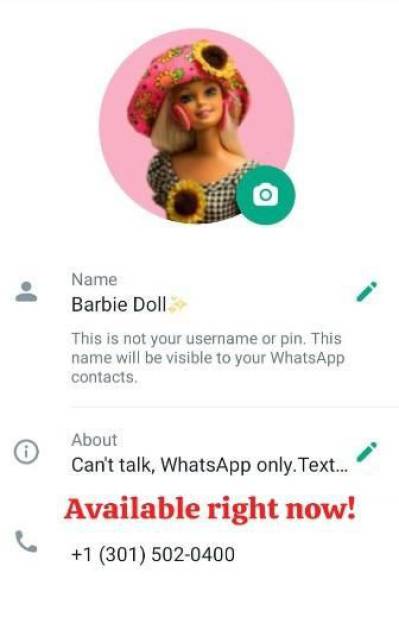This screenshot has height=642, width=399.
Task: Edit the name Barbie Doll
Action: (x=366, y=292)
